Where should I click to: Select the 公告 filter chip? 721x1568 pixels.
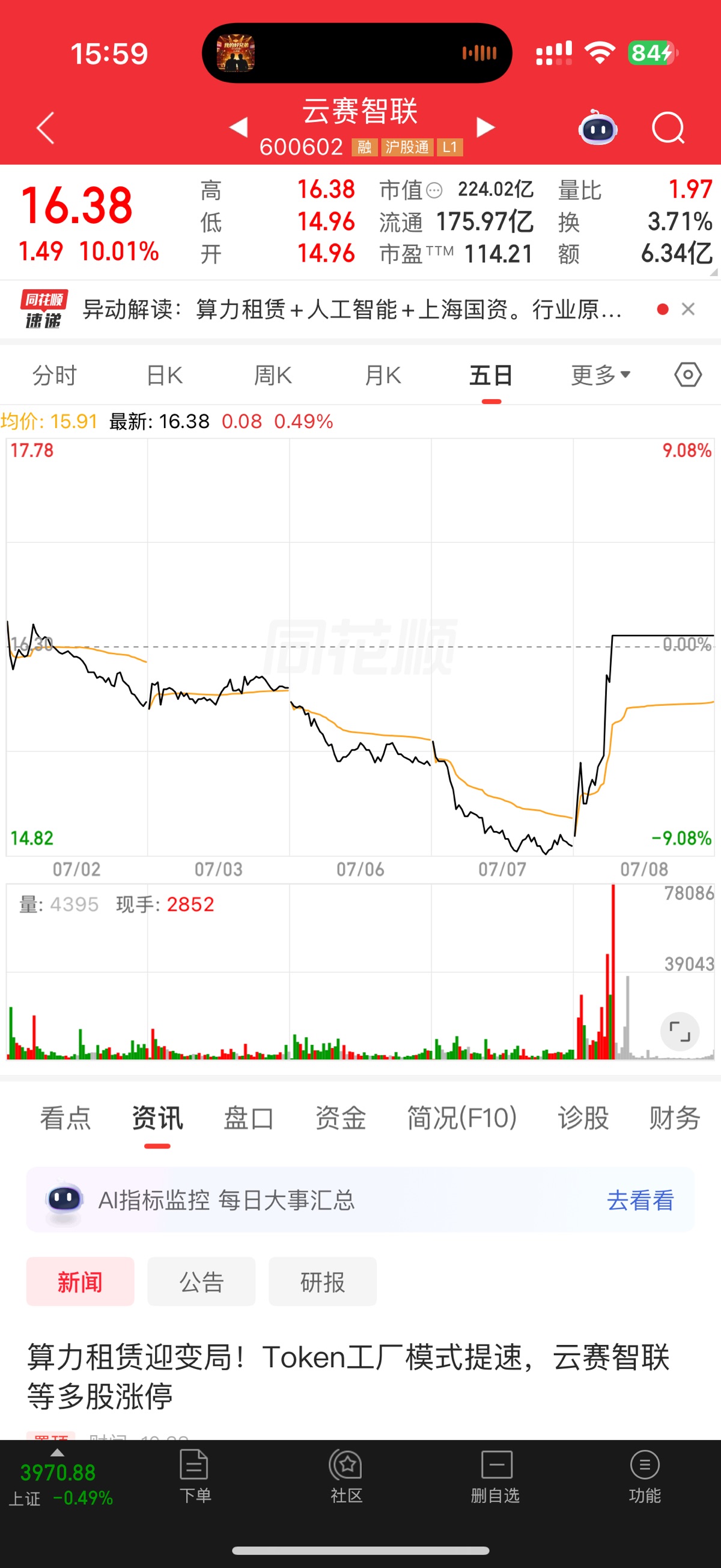point(201,1281)
